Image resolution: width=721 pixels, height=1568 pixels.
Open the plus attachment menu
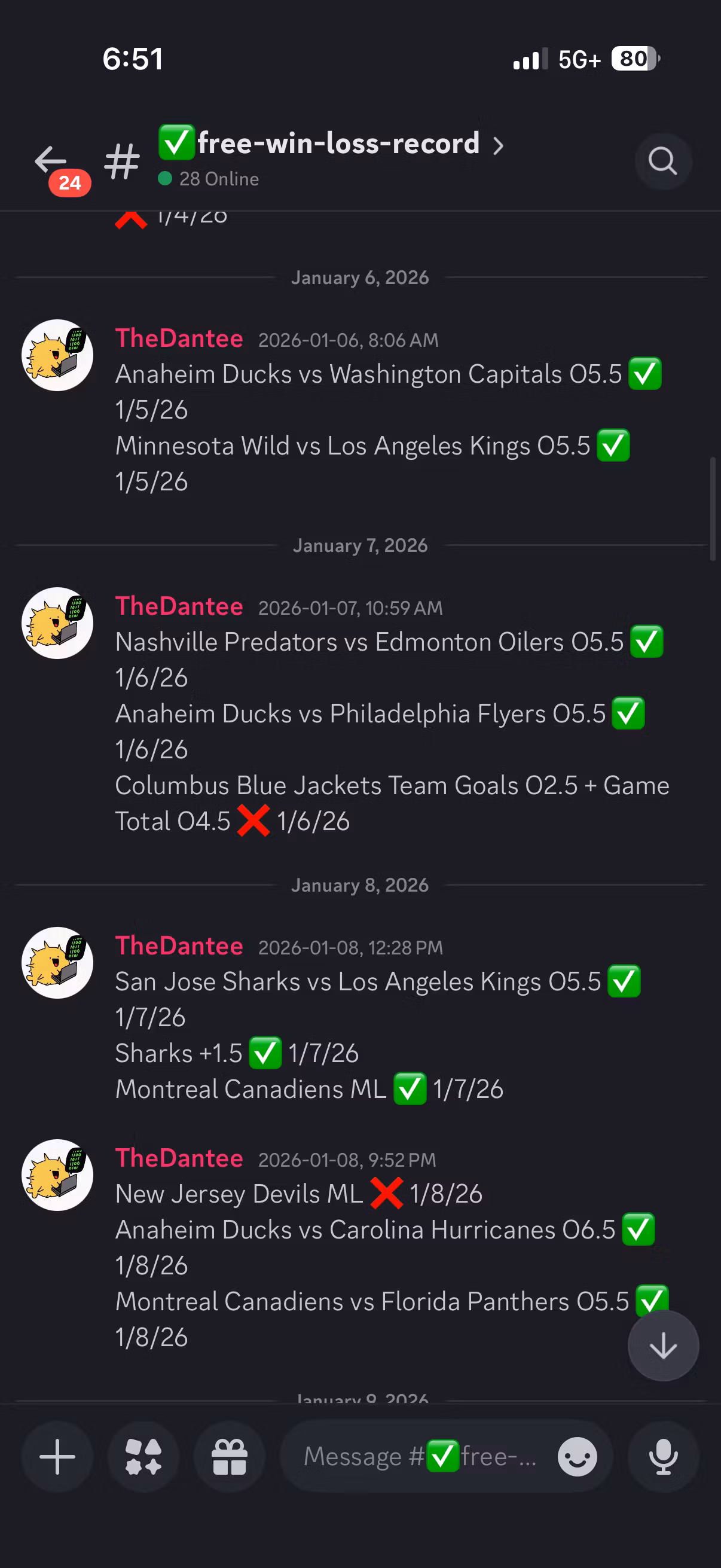(x=57, y=1457)
